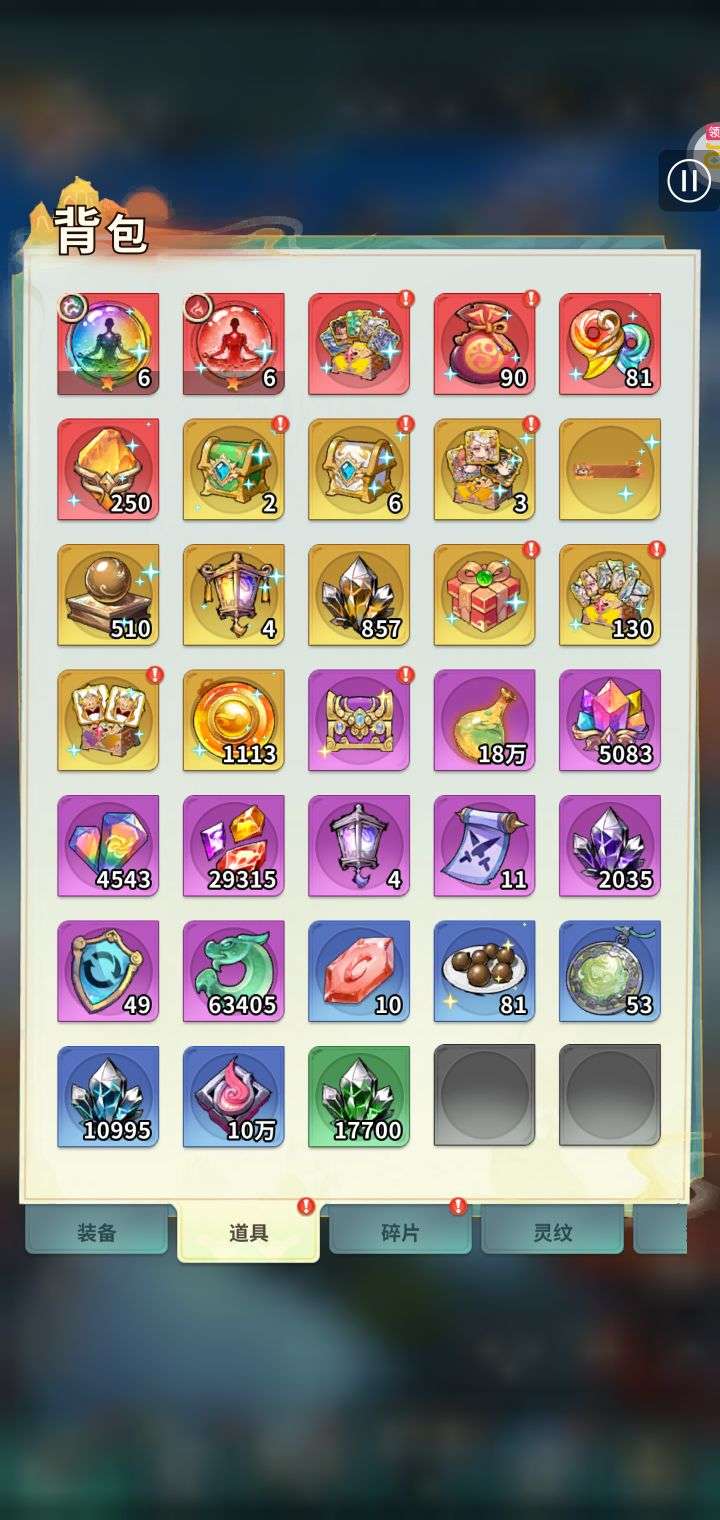The height and width of the screenshot is (1520, 720).
Task: Tap the green crystal item showing 17700
Action: (359, 1097)
